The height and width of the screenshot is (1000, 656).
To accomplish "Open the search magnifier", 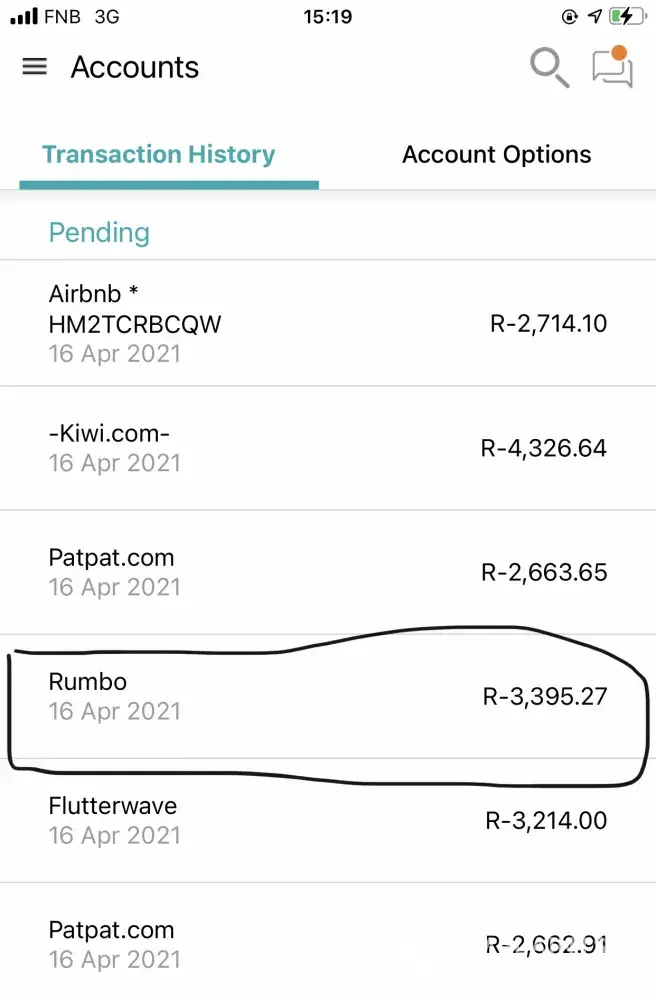I will coord(549,67).
